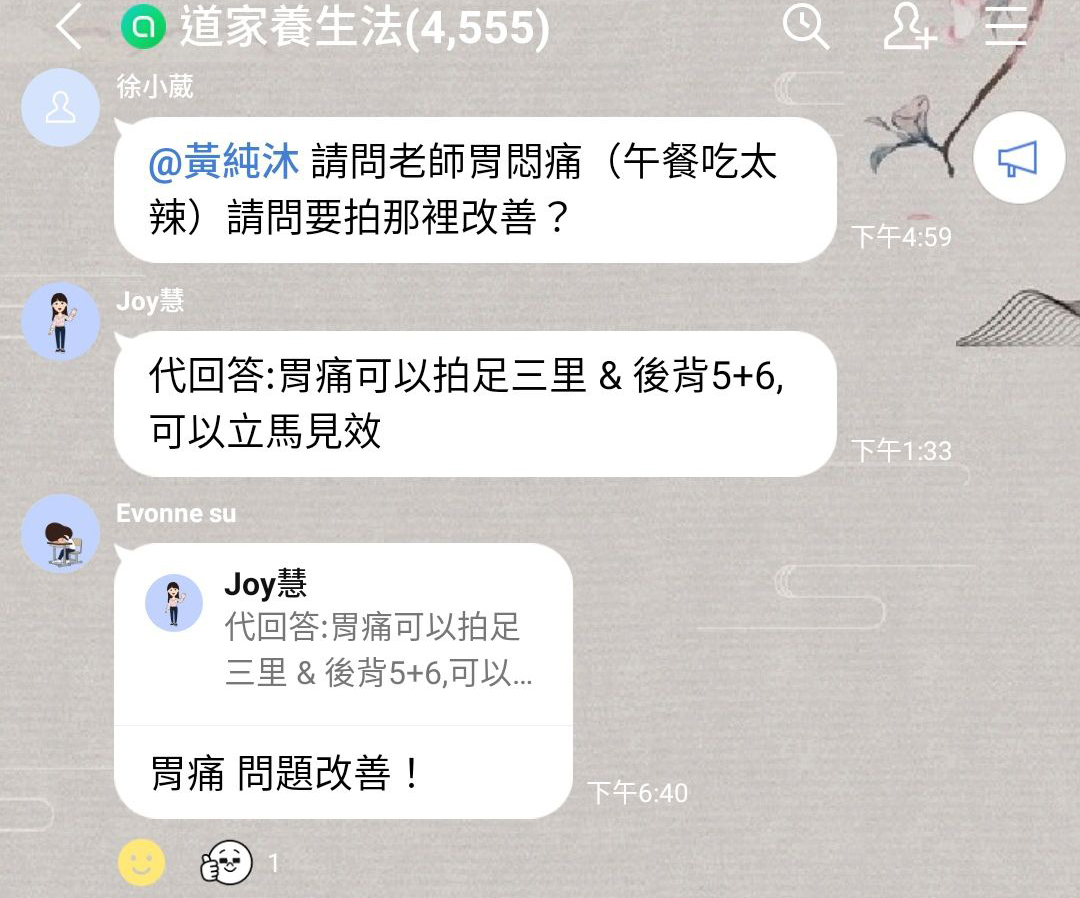
Task: Tap the @黃純沐 mention
Action: click(x=224, y=162)
